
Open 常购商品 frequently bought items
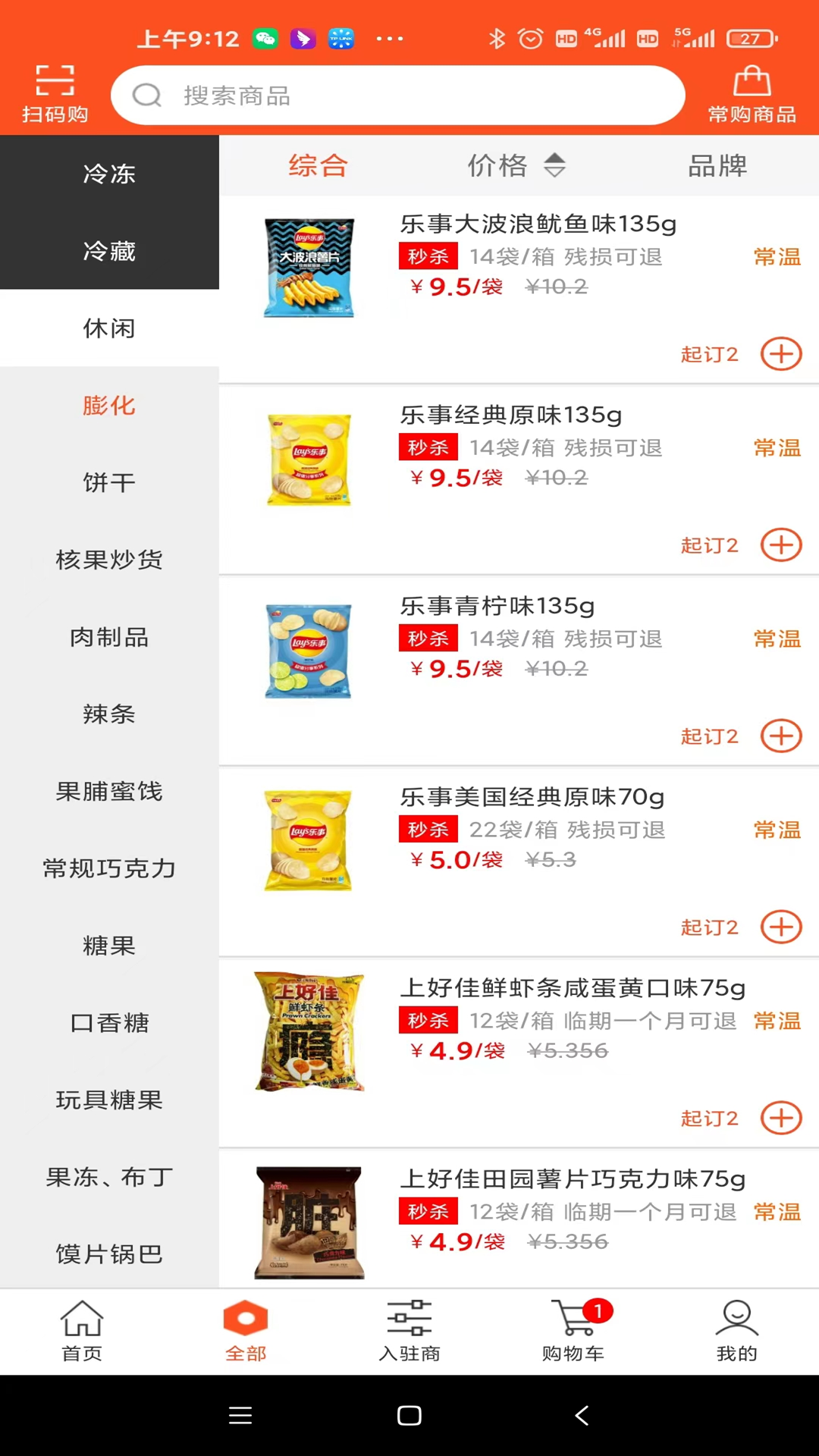[x=752, y=96]
